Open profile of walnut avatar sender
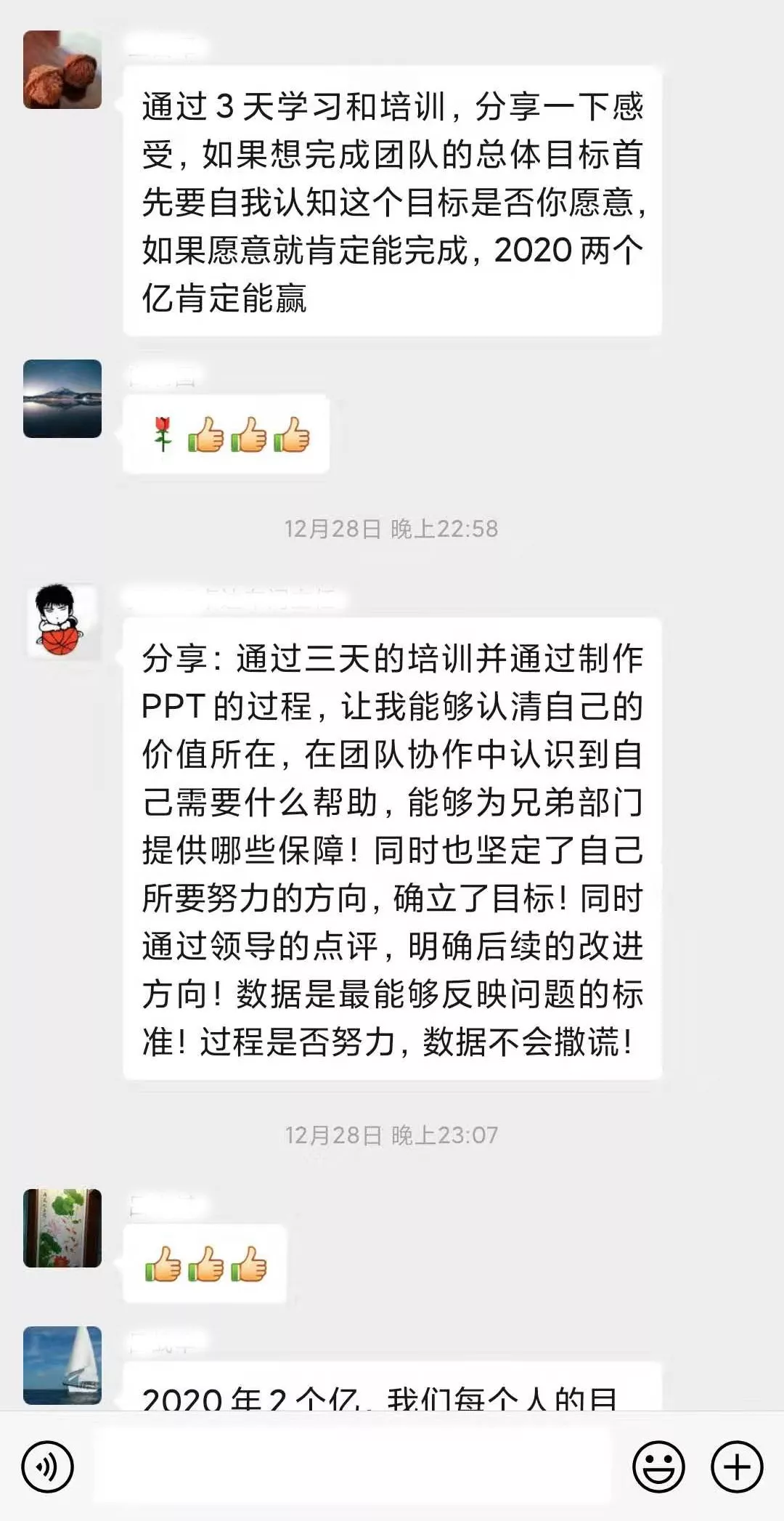The width and height of the screenshot is (784, 1521). click(62, 70)
